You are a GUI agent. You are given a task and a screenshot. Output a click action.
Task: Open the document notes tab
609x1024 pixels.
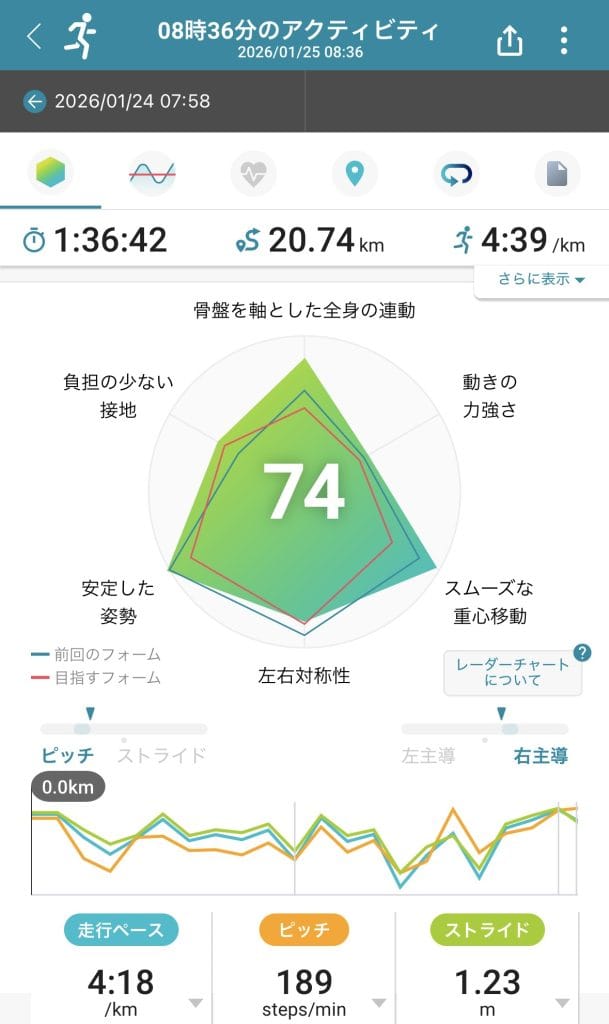557,175
